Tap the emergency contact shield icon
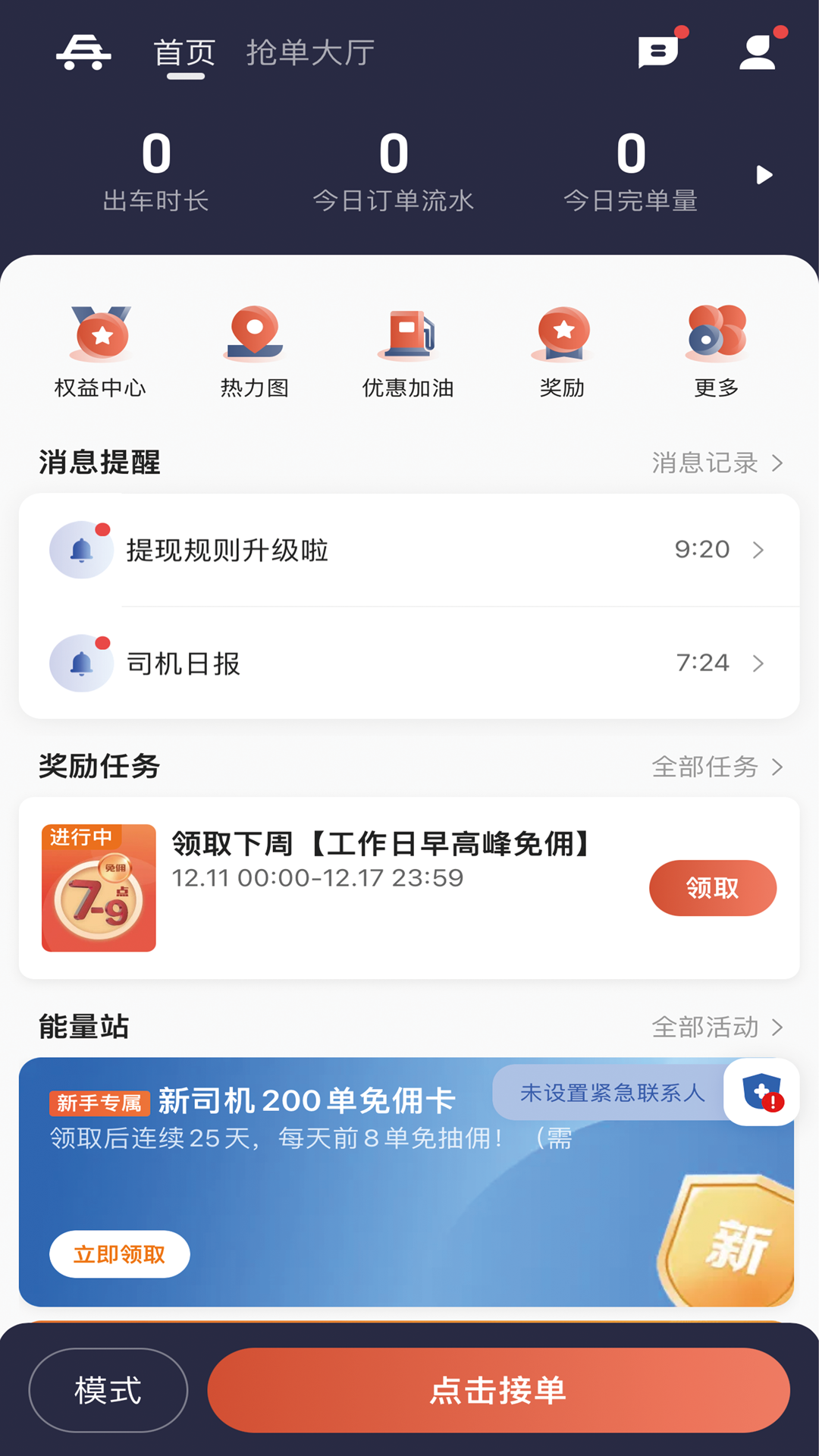Image resolution: width=819 pixels, height=1456 pixels. point(761,1092)
